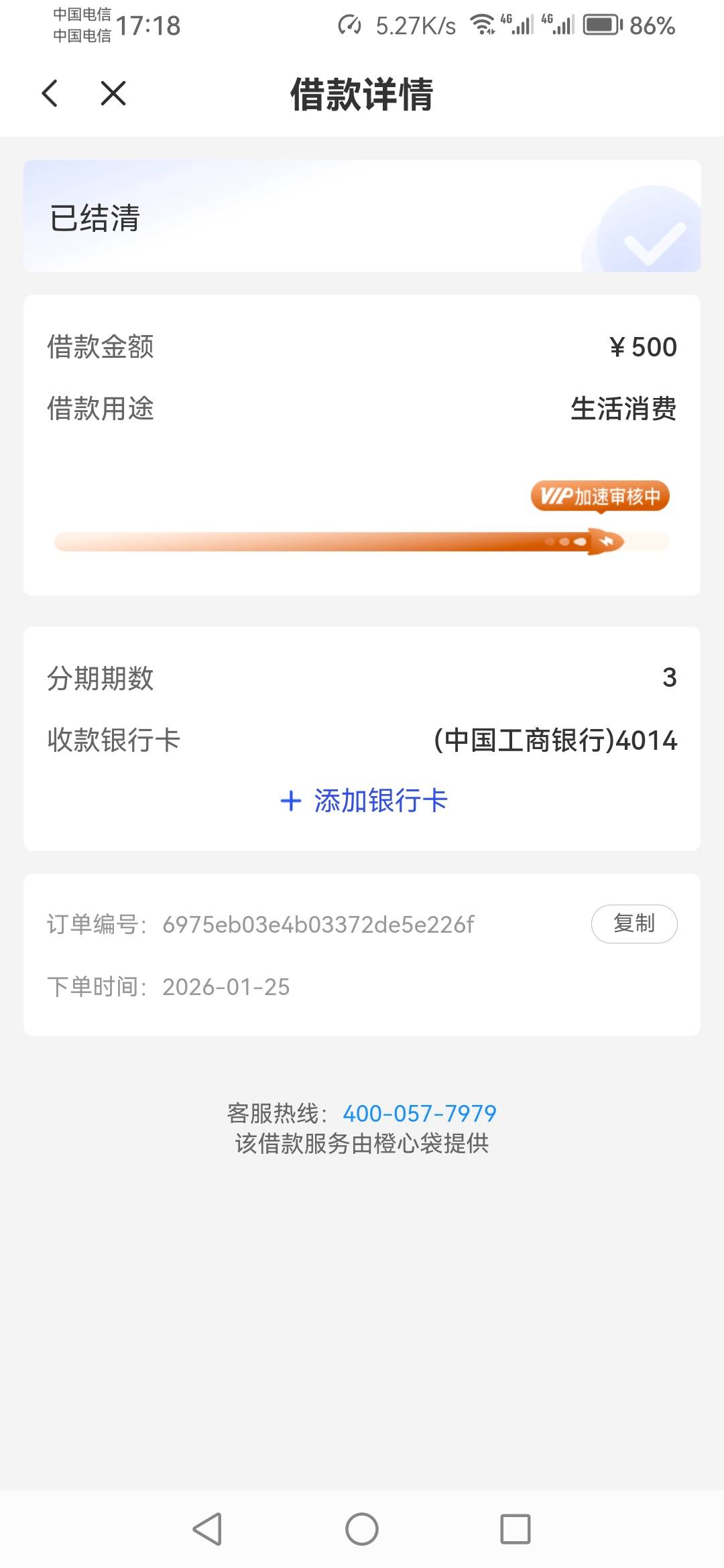Image resolution: width=724 pixels, height=1568 pixels.
Task: Close the loan details page
Action: (x=113, y=93)
